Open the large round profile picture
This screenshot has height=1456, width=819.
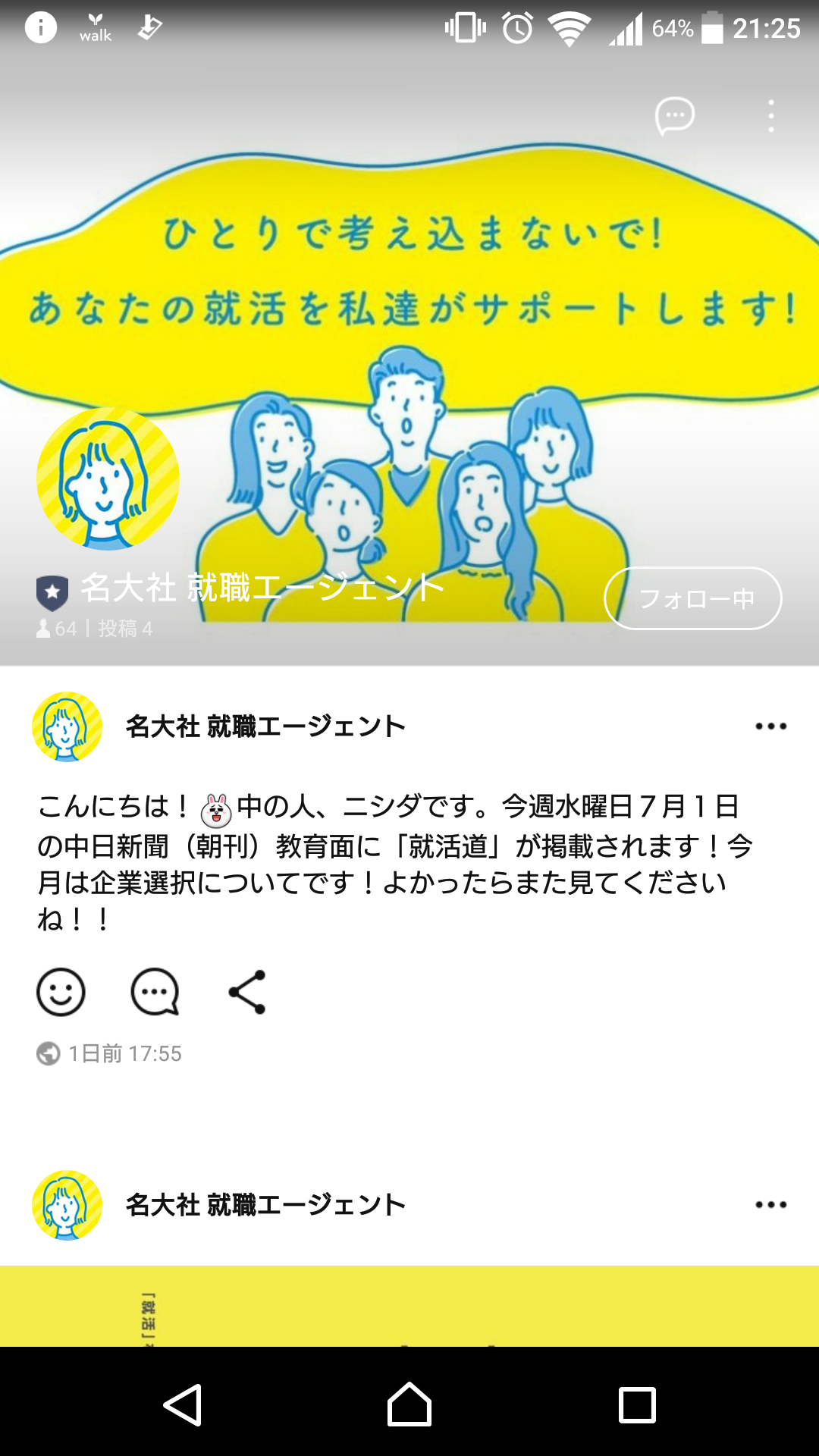[x=108, y=479]
